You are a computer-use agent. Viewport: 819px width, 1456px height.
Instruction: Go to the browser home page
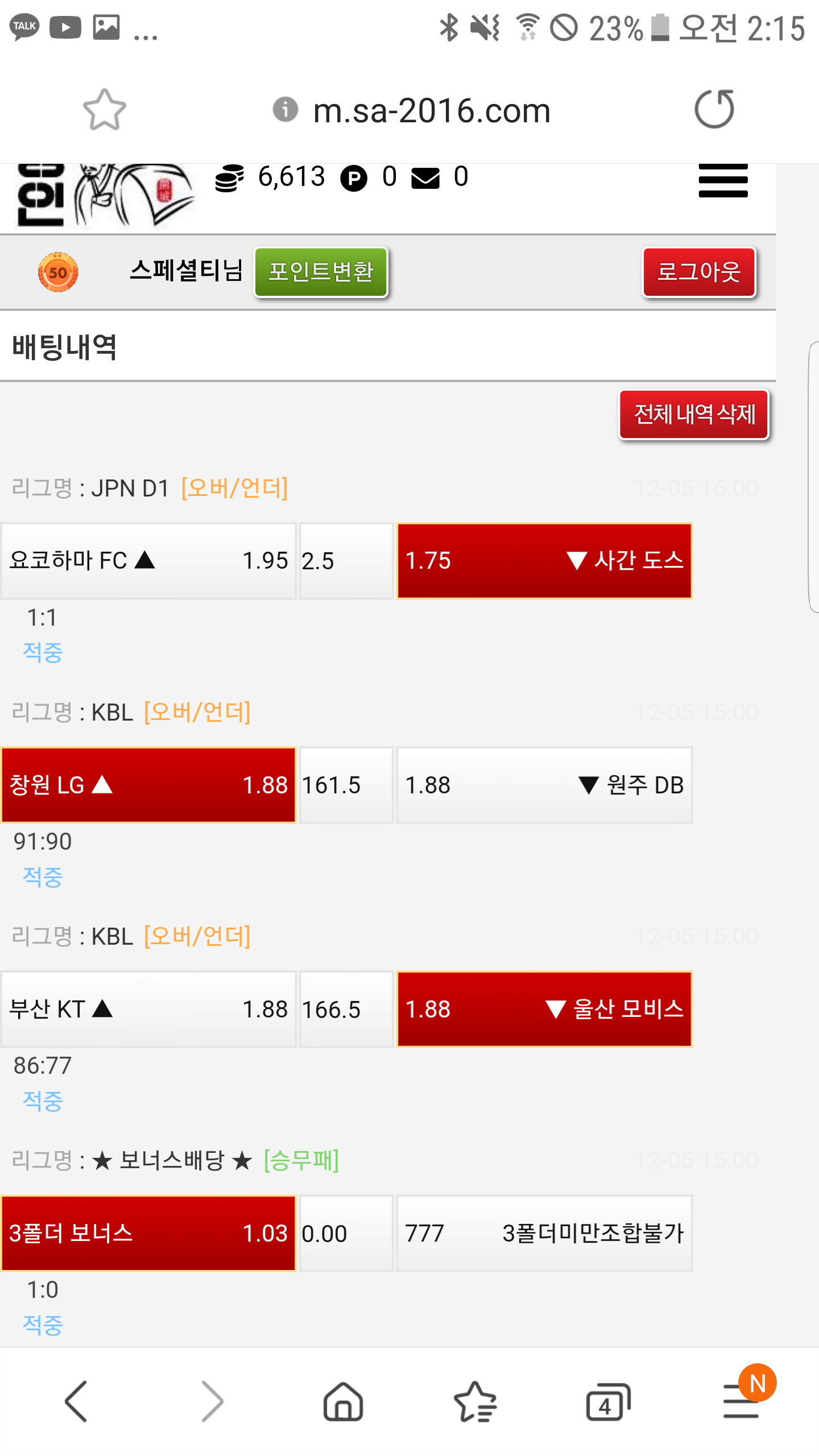[343, 1401]
